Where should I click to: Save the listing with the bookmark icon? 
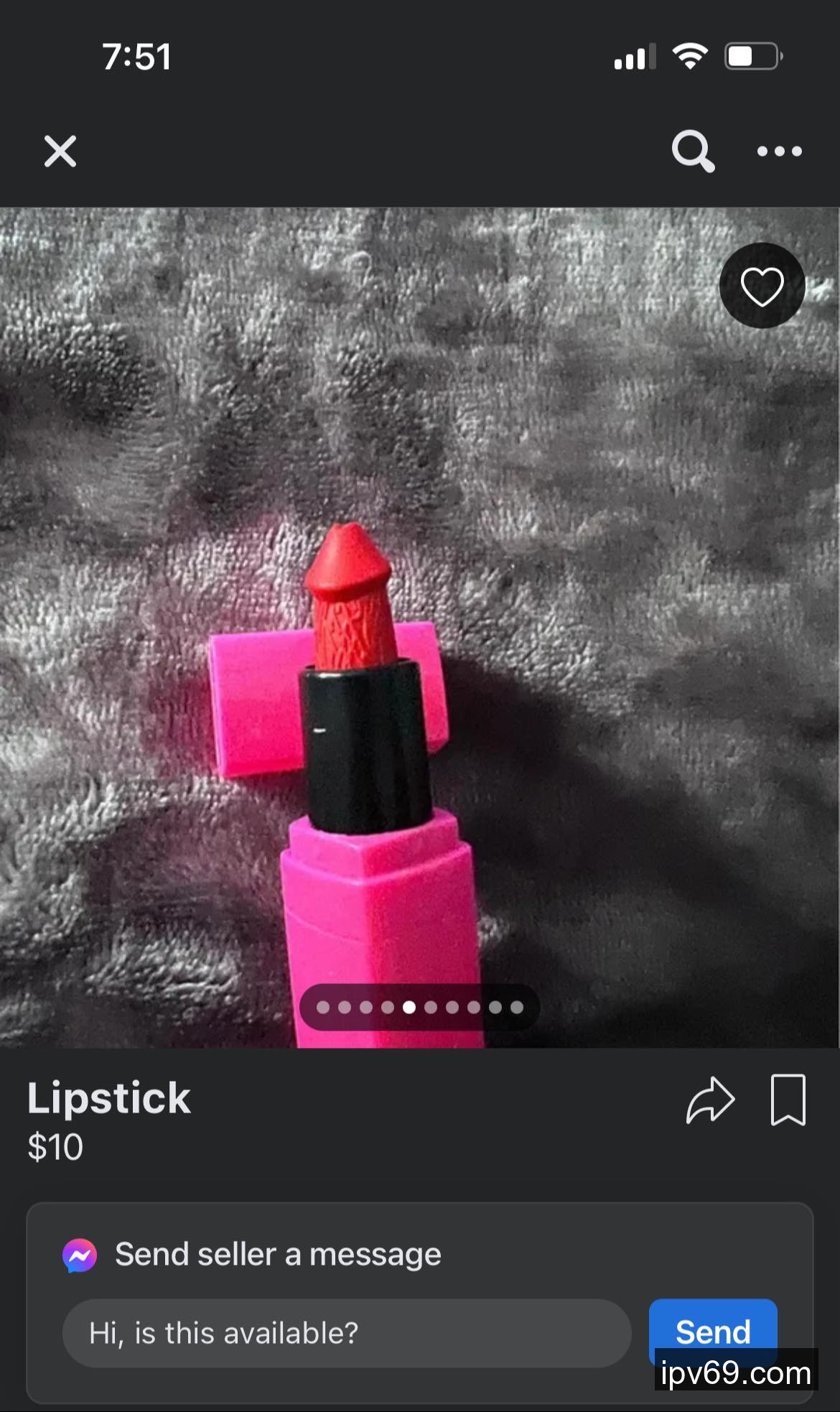(788, 1100)
